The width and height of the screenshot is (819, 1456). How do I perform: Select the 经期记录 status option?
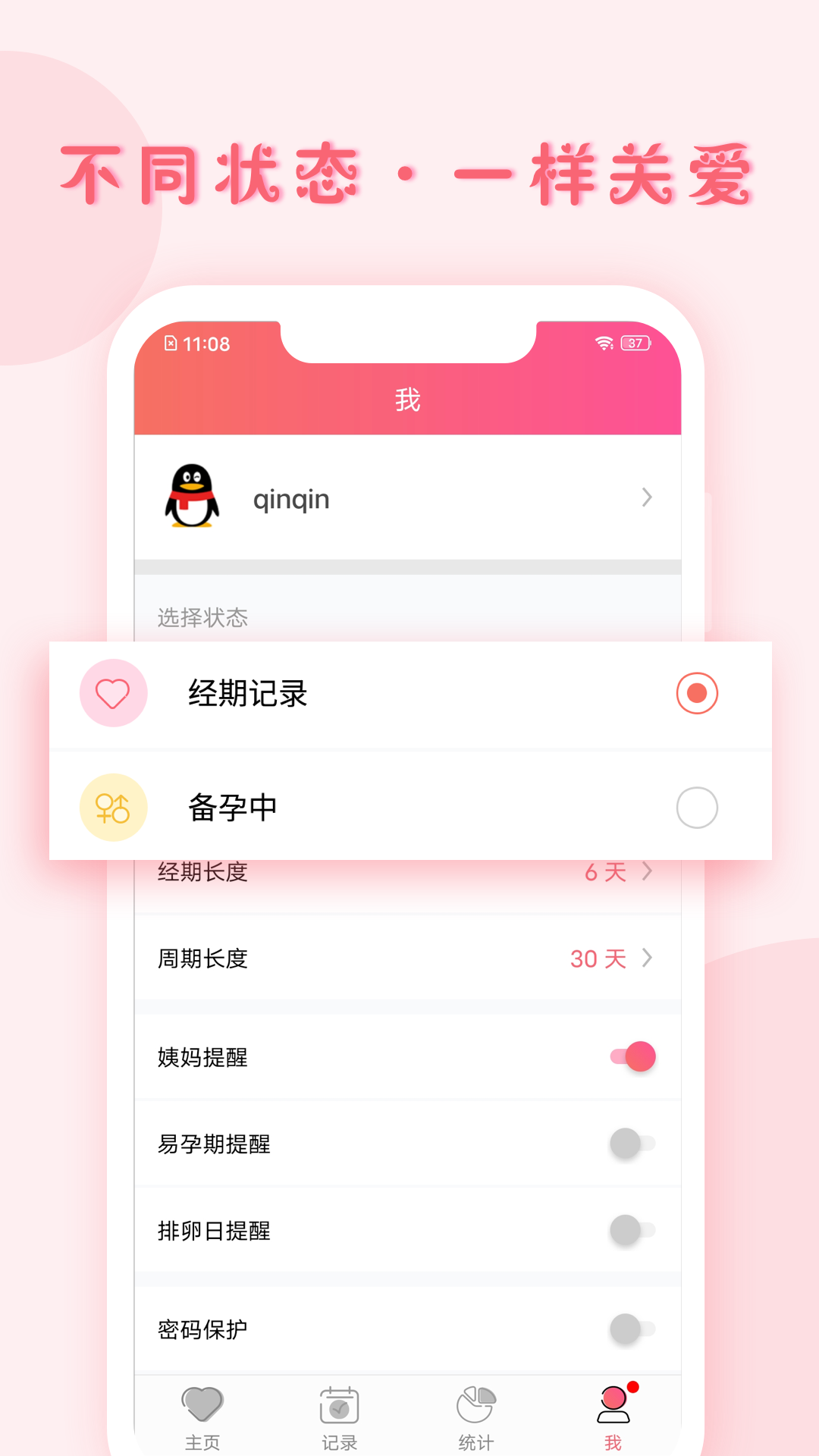[x=696, y=693]
